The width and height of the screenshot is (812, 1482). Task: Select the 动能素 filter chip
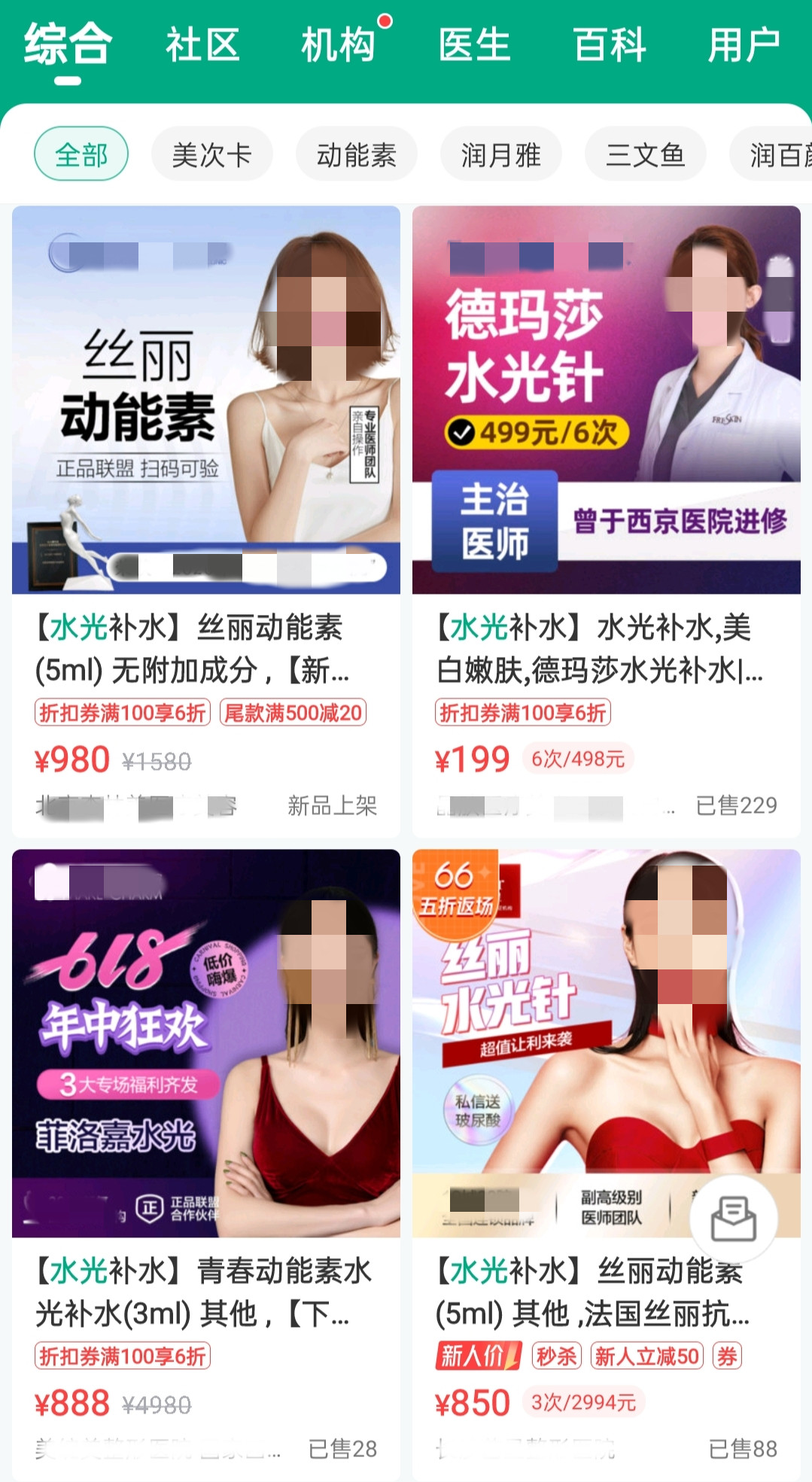point(356,153)
